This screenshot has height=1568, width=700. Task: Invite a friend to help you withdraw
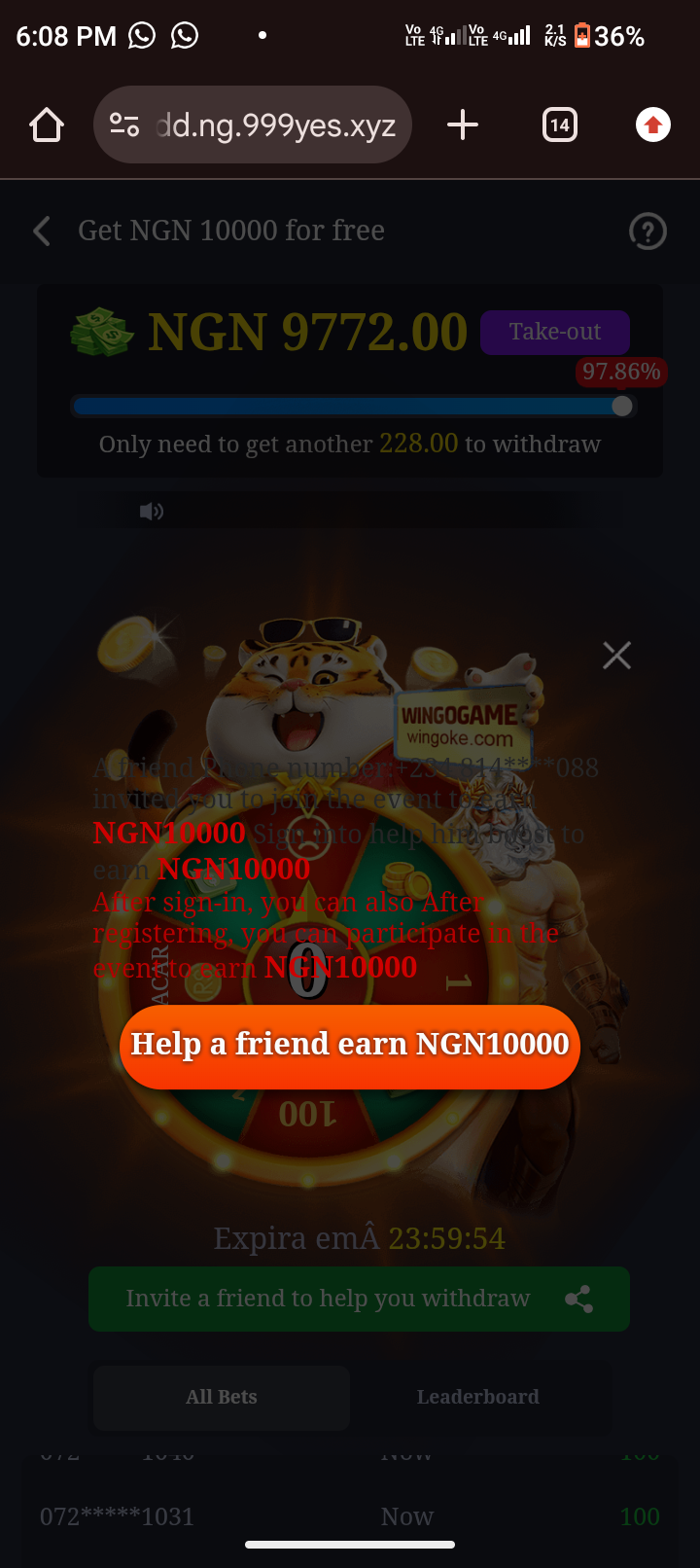tap(359, 1299)
